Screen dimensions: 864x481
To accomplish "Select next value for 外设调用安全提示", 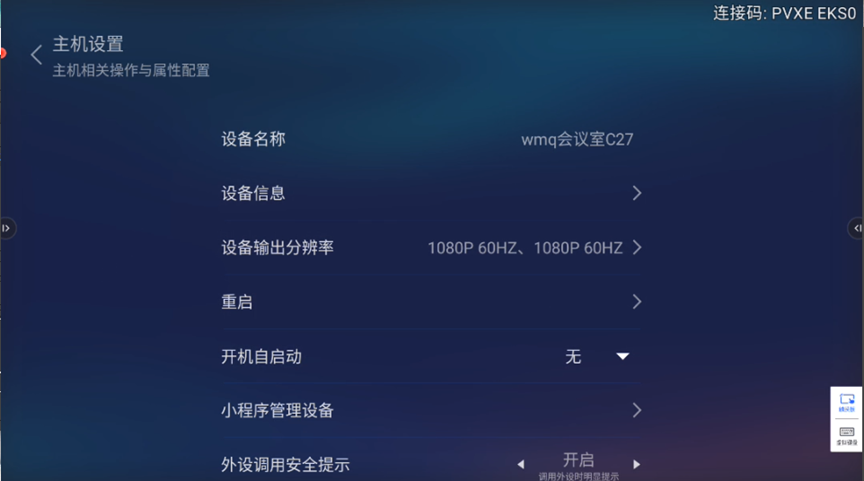I will tap(636, 464).
